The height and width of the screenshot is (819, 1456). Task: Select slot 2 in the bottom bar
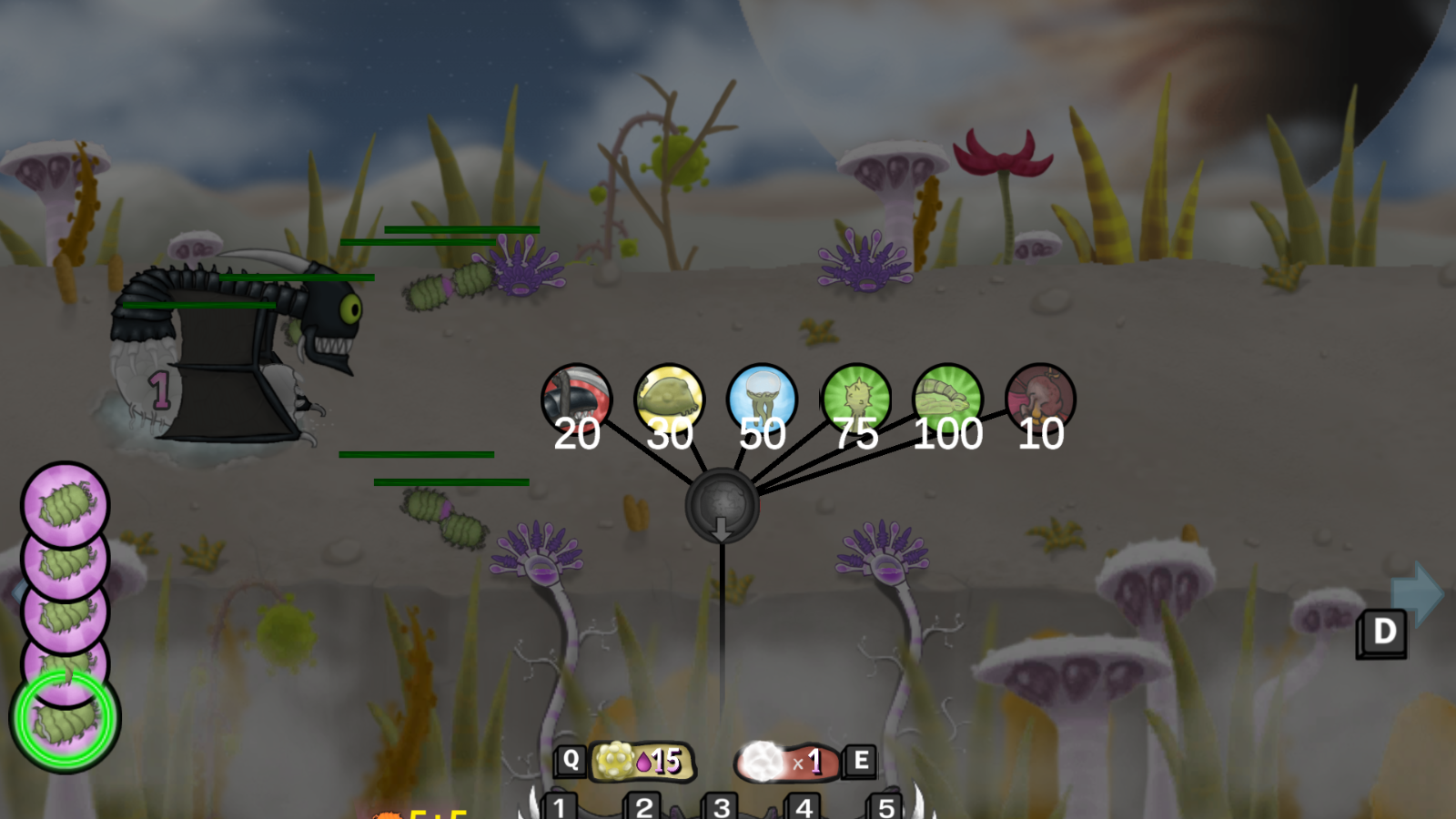click(x=643, y=806)
